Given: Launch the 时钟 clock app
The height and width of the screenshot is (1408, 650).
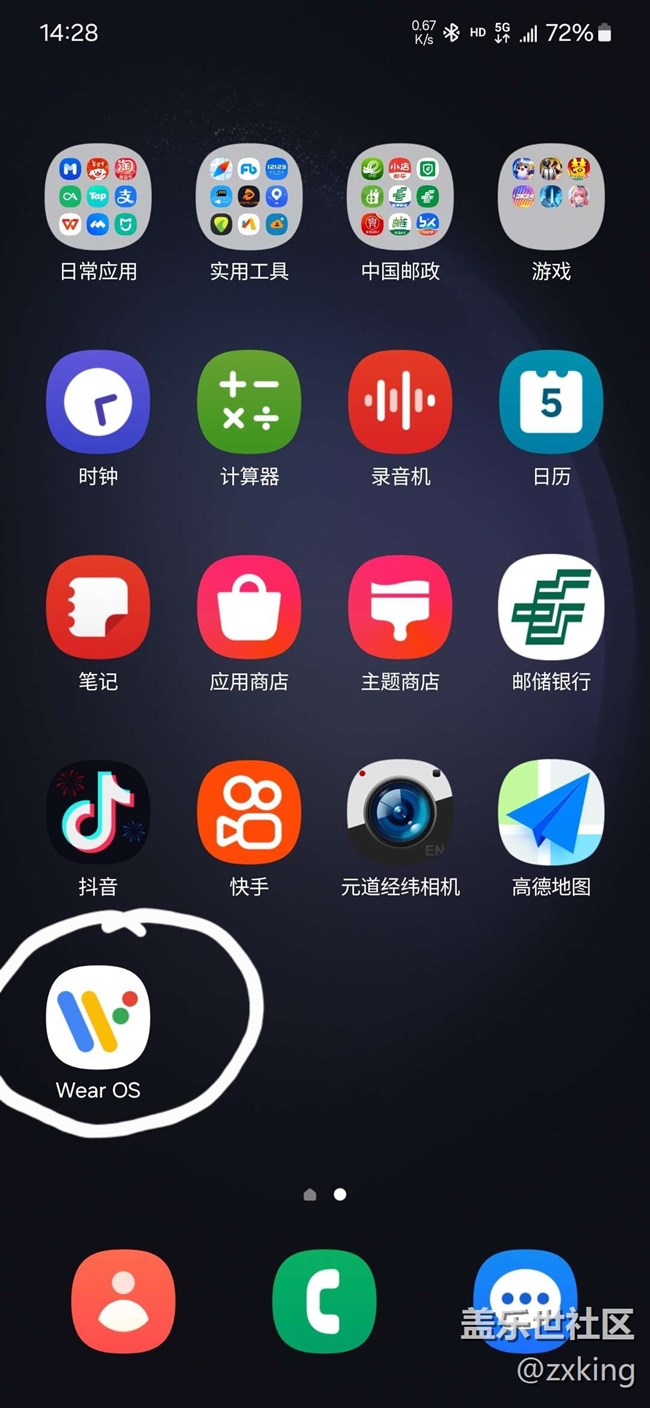Looking at the screenshot, I should pos(98,402).
